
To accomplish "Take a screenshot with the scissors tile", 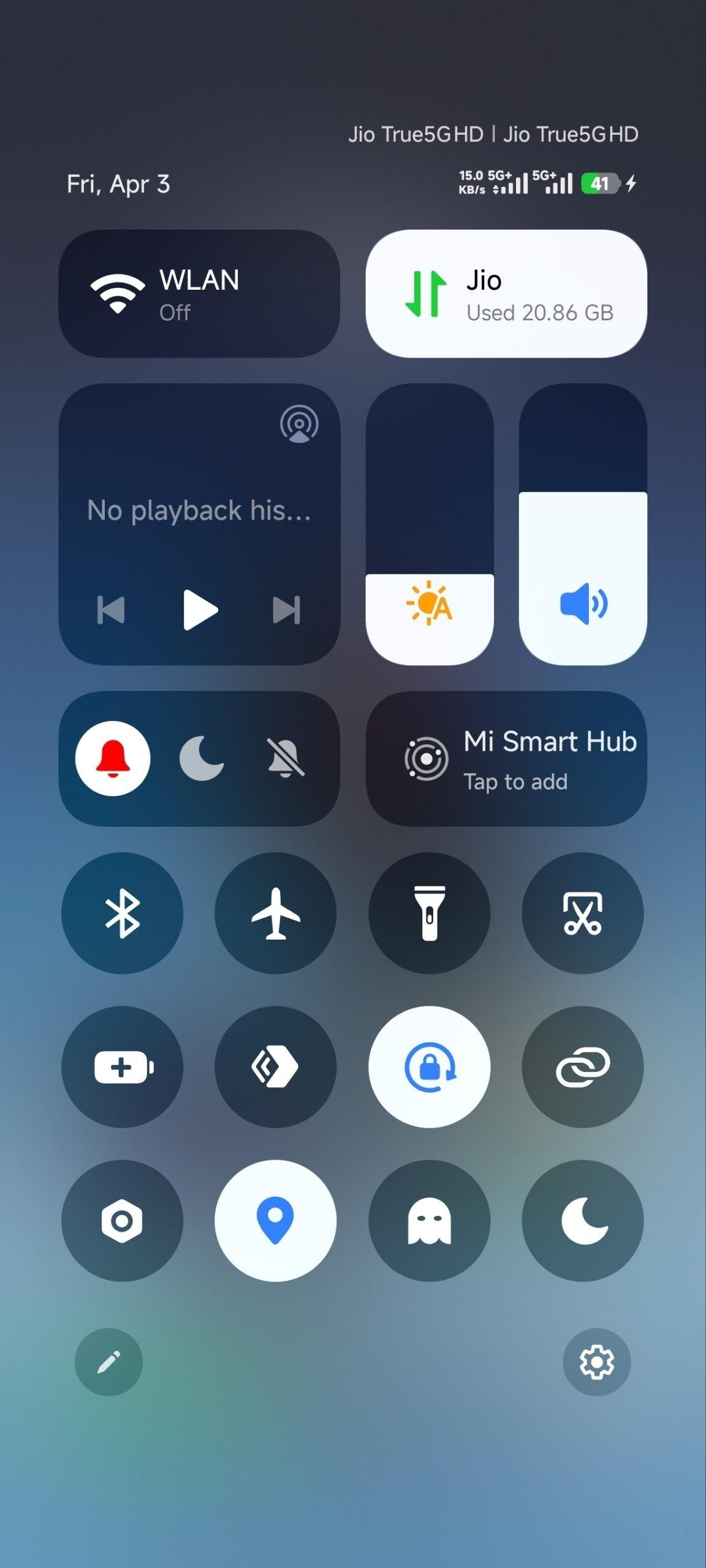I will tap(582, 913).
